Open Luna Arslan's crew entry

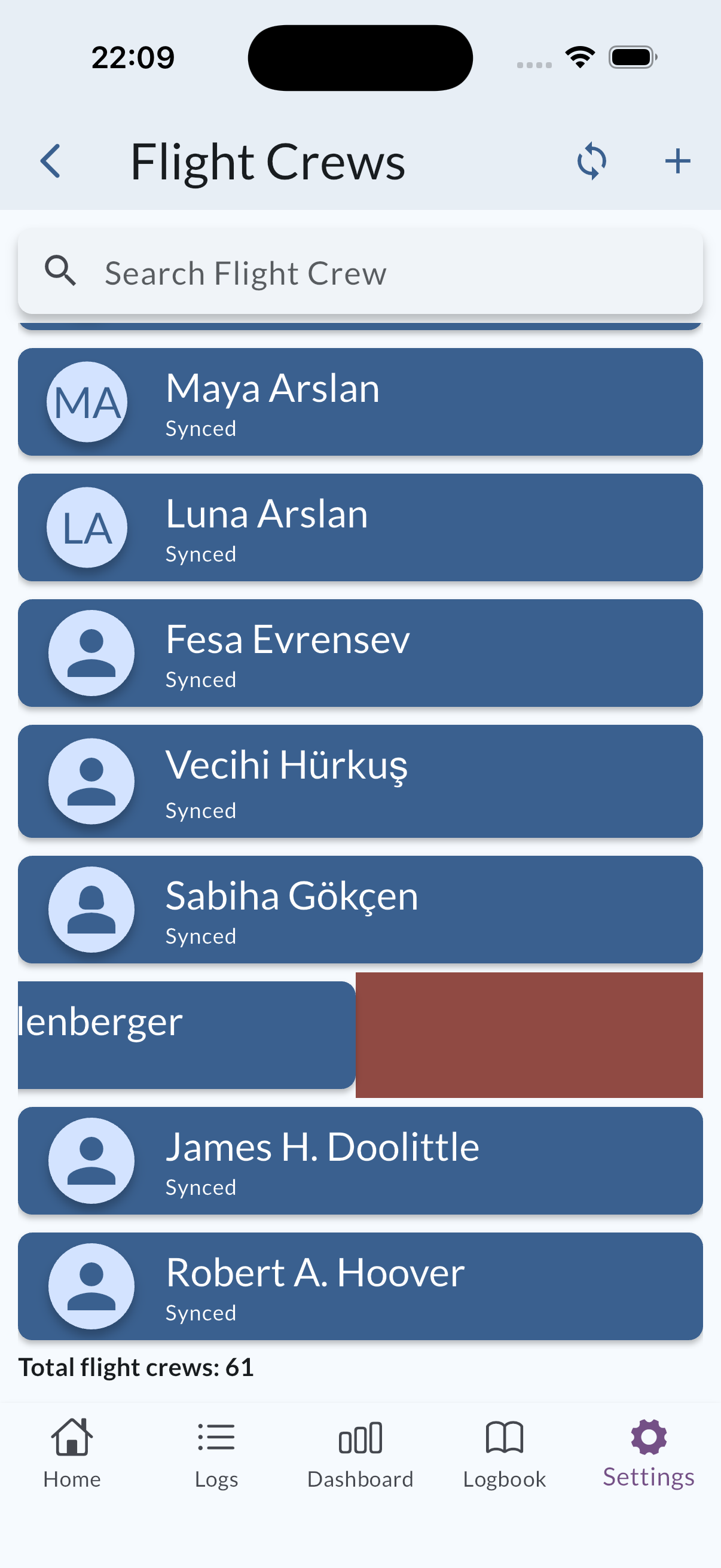pos(360,527)
